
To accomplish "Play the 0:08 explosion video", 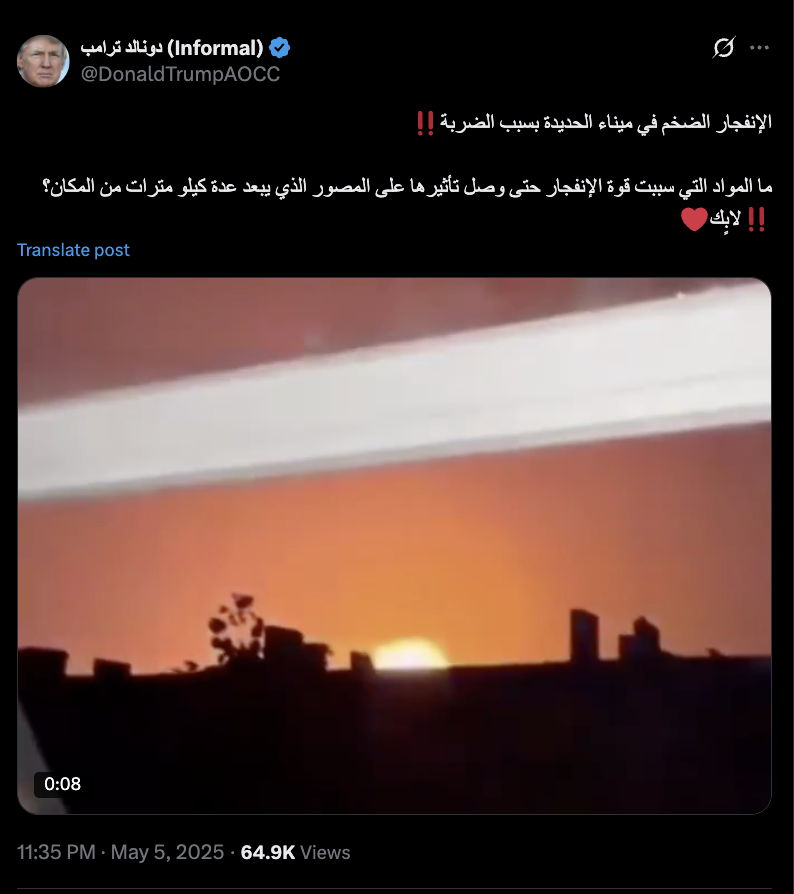I will 395,545.
